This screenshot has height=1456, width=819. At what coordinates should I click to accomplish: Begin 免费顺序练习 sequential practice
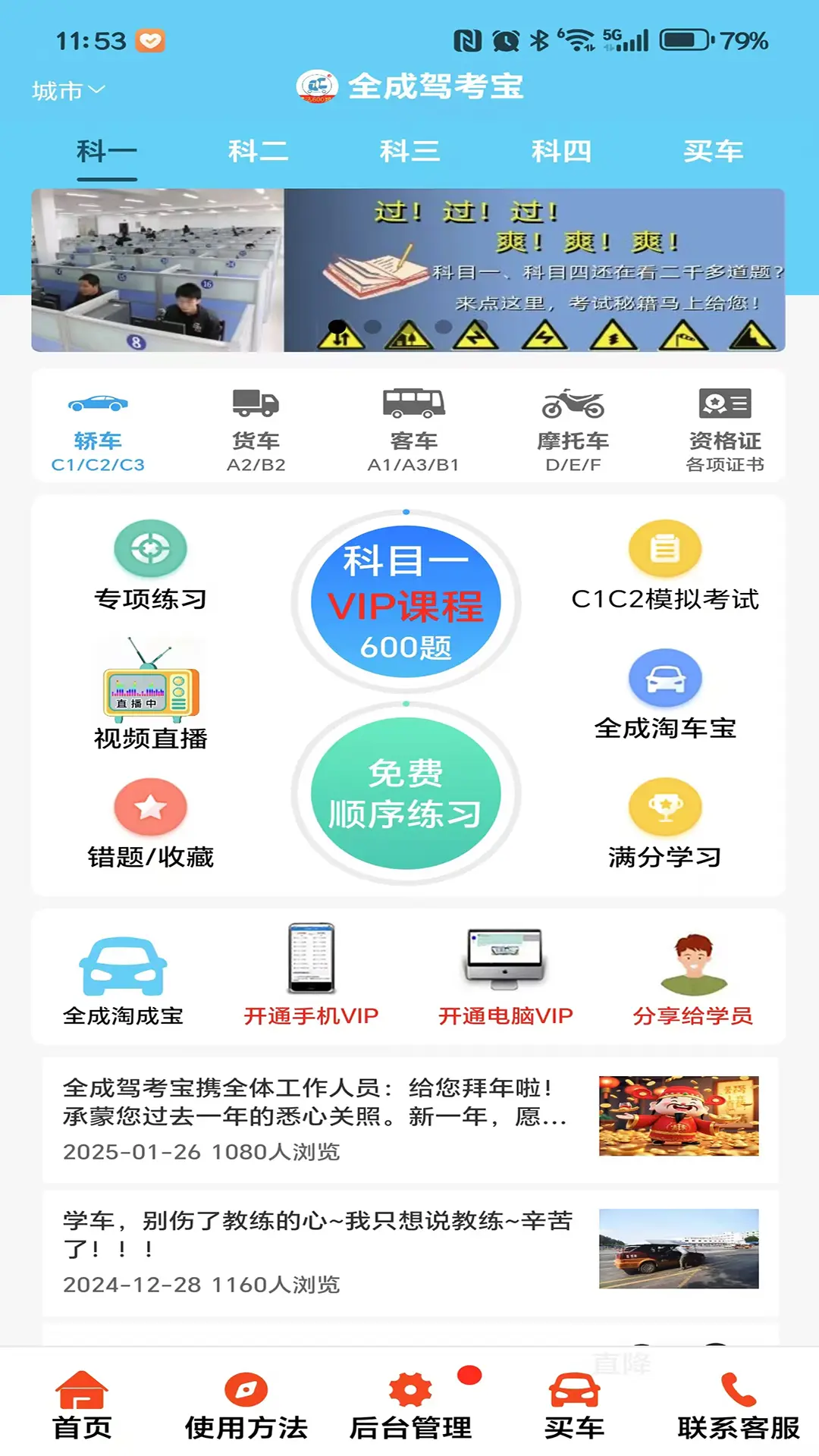[406, 793]
